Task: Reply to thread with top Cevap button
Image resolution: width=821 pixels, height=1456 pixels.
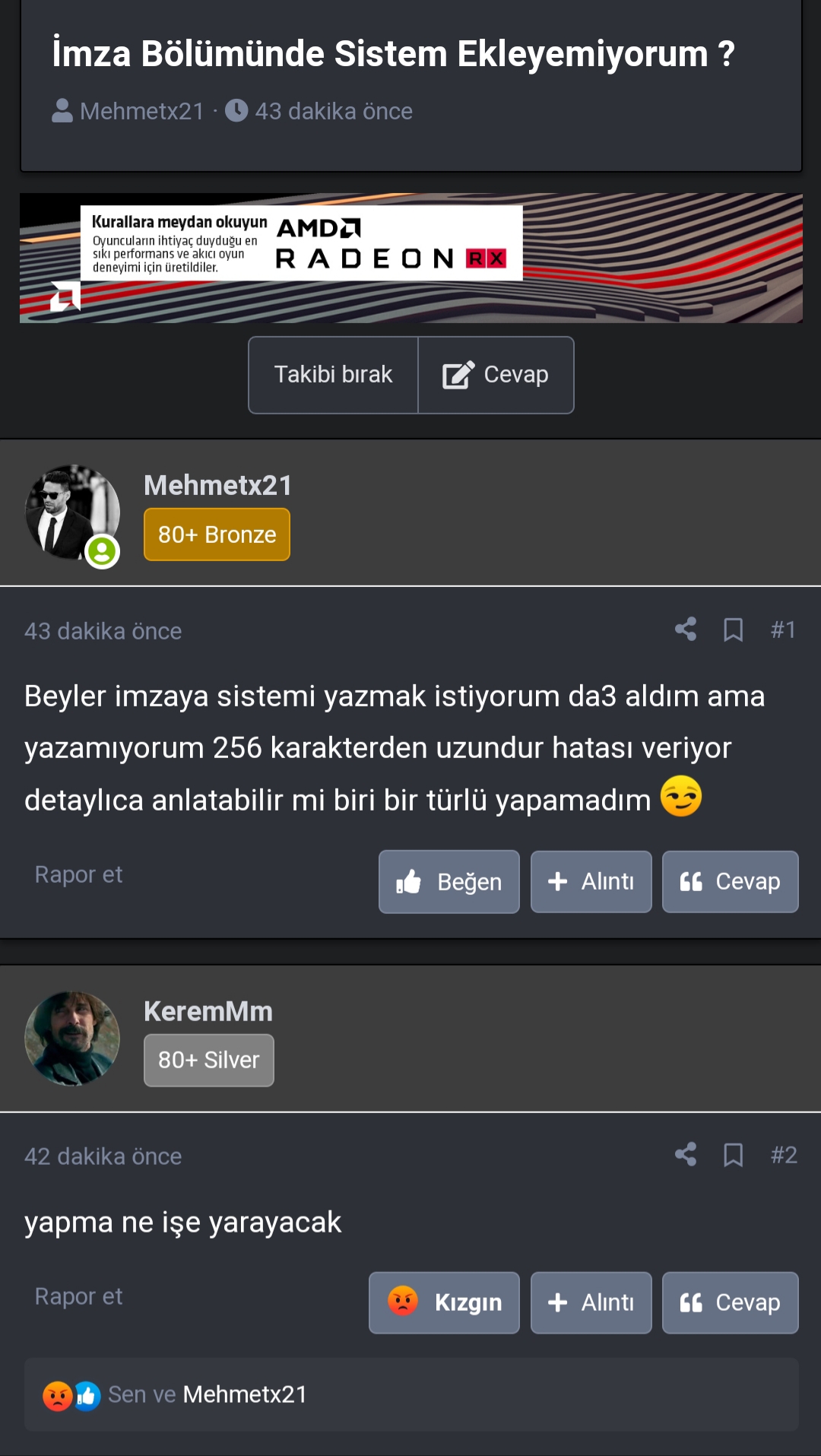Action: [496, 375]
